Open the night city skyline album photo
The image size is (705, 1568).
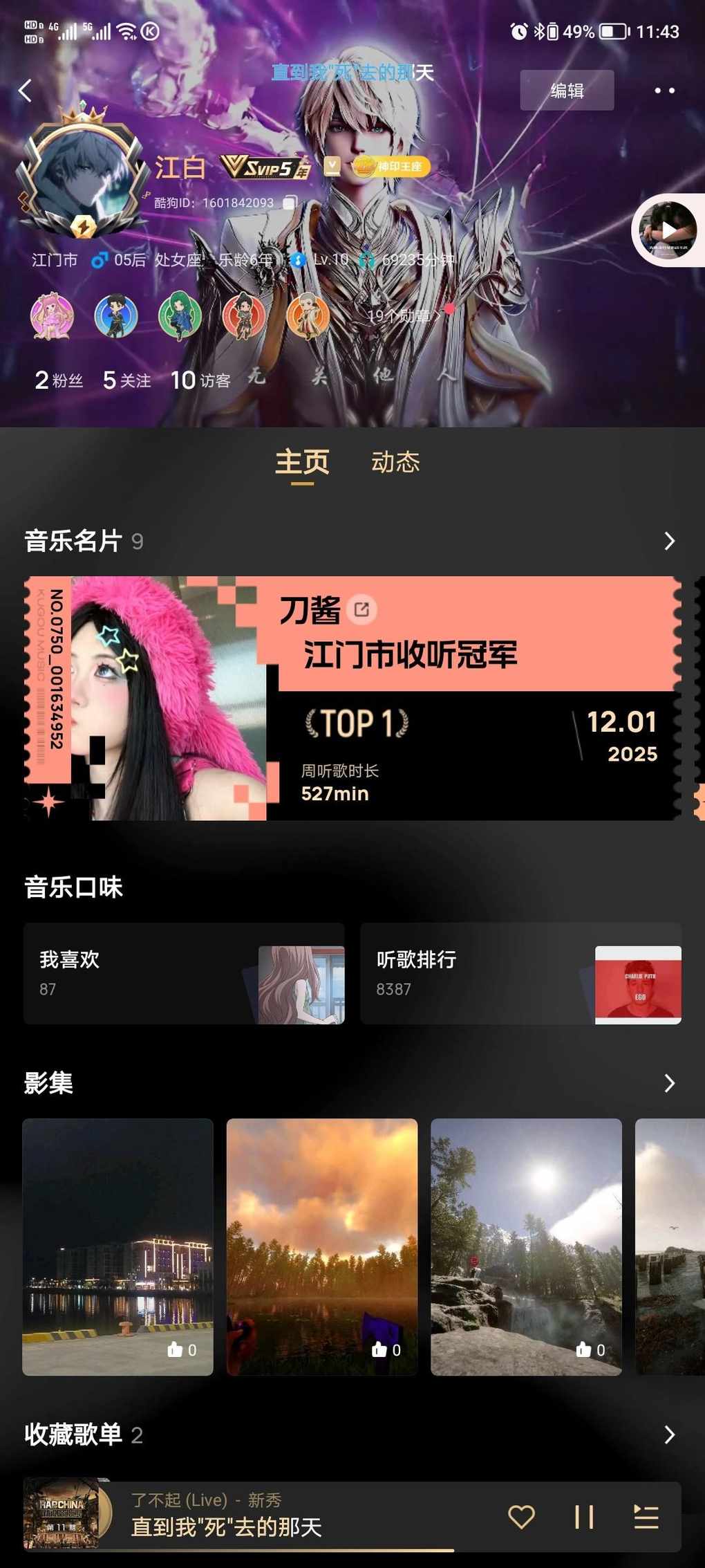coord(117,1246)
